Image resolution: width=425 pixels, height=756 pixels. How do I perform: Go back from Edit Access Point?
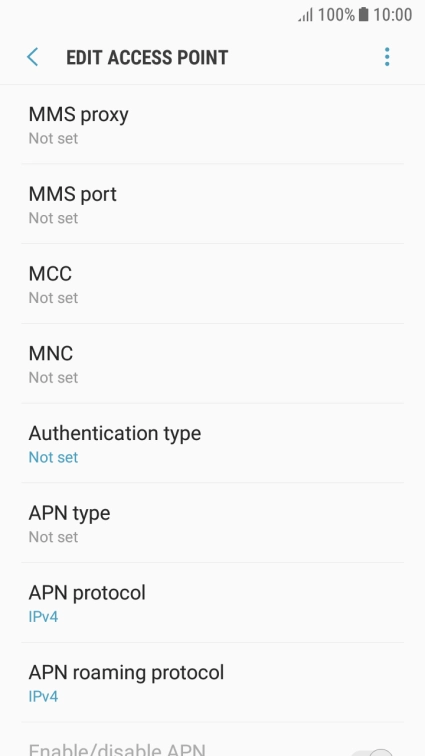tap(32, 57)
